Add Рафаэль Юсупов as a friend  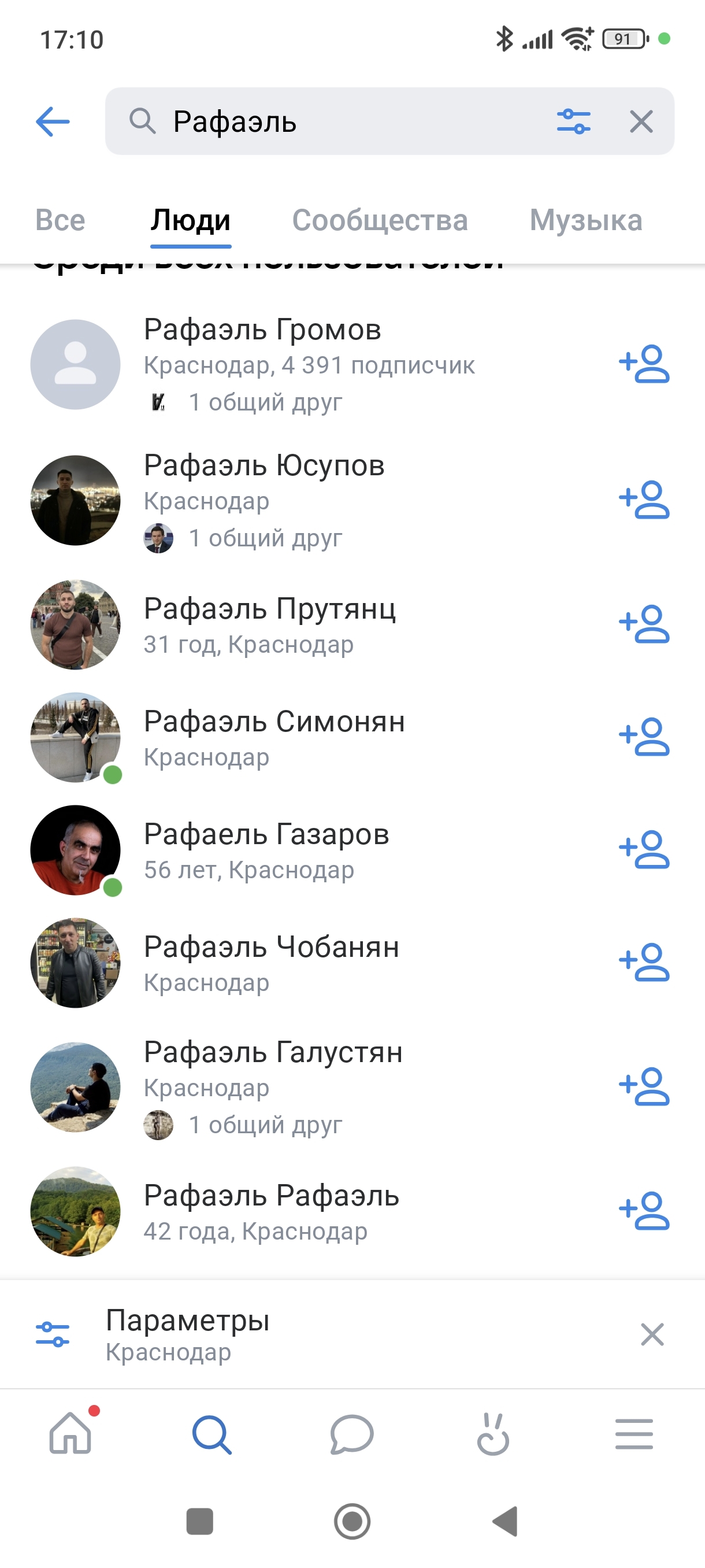(x=644, y=500)
